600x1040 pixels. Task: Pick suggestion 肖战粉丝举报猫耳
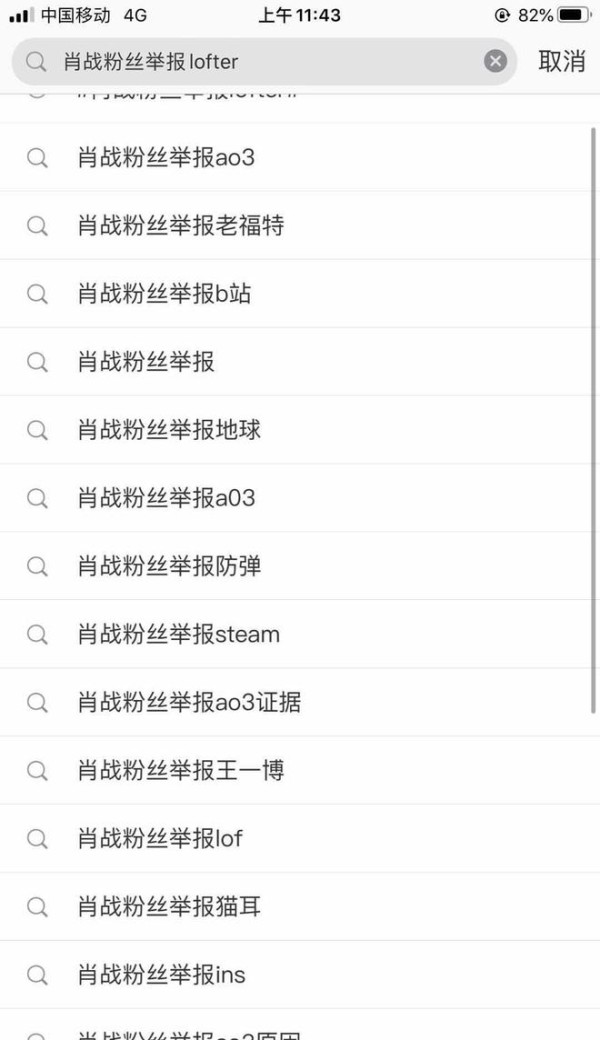coord(300,907)
